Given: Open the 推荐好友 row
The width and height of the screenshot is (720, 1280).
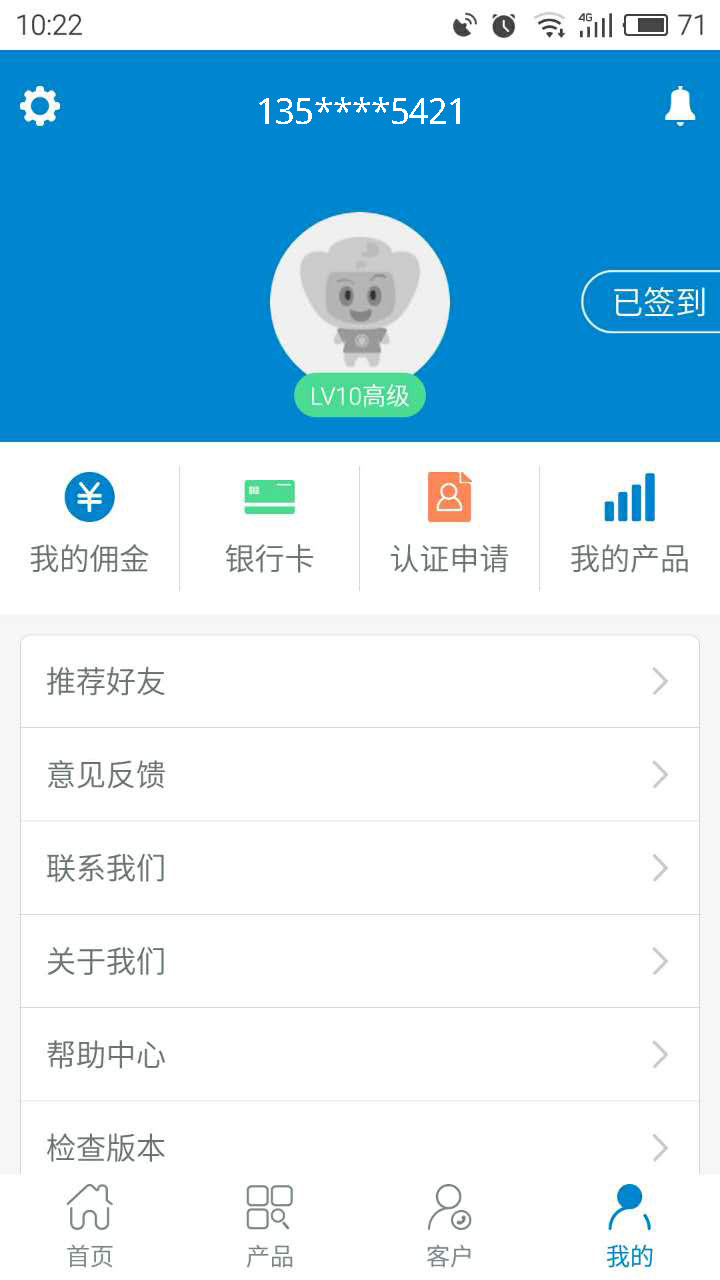Looking at the screenshot, I should pyautogui.click(x=360, y=682).
